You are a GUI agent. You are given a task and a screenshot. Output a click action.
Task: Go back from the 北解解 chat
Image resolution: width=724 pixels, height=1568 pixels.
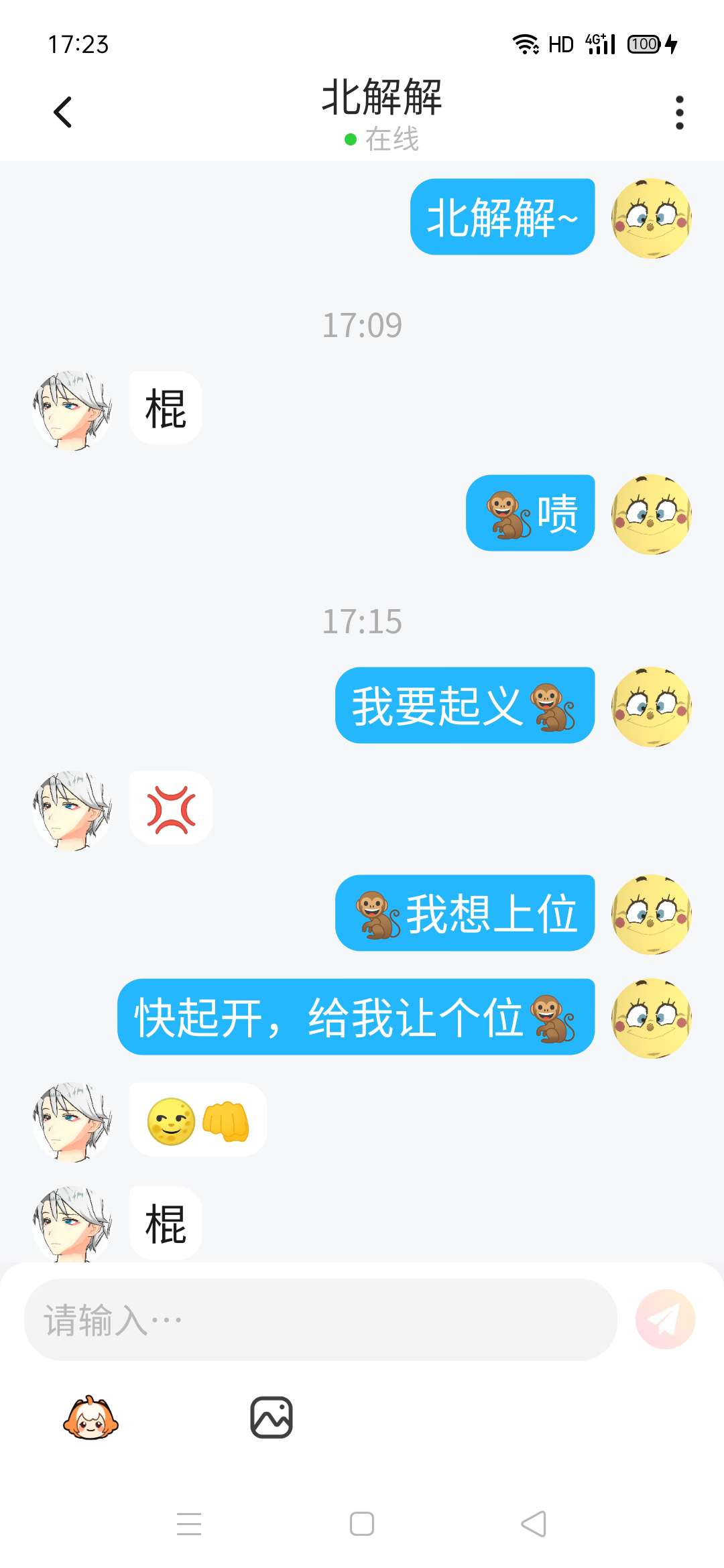pyautogui.click(x=62, y=112)
